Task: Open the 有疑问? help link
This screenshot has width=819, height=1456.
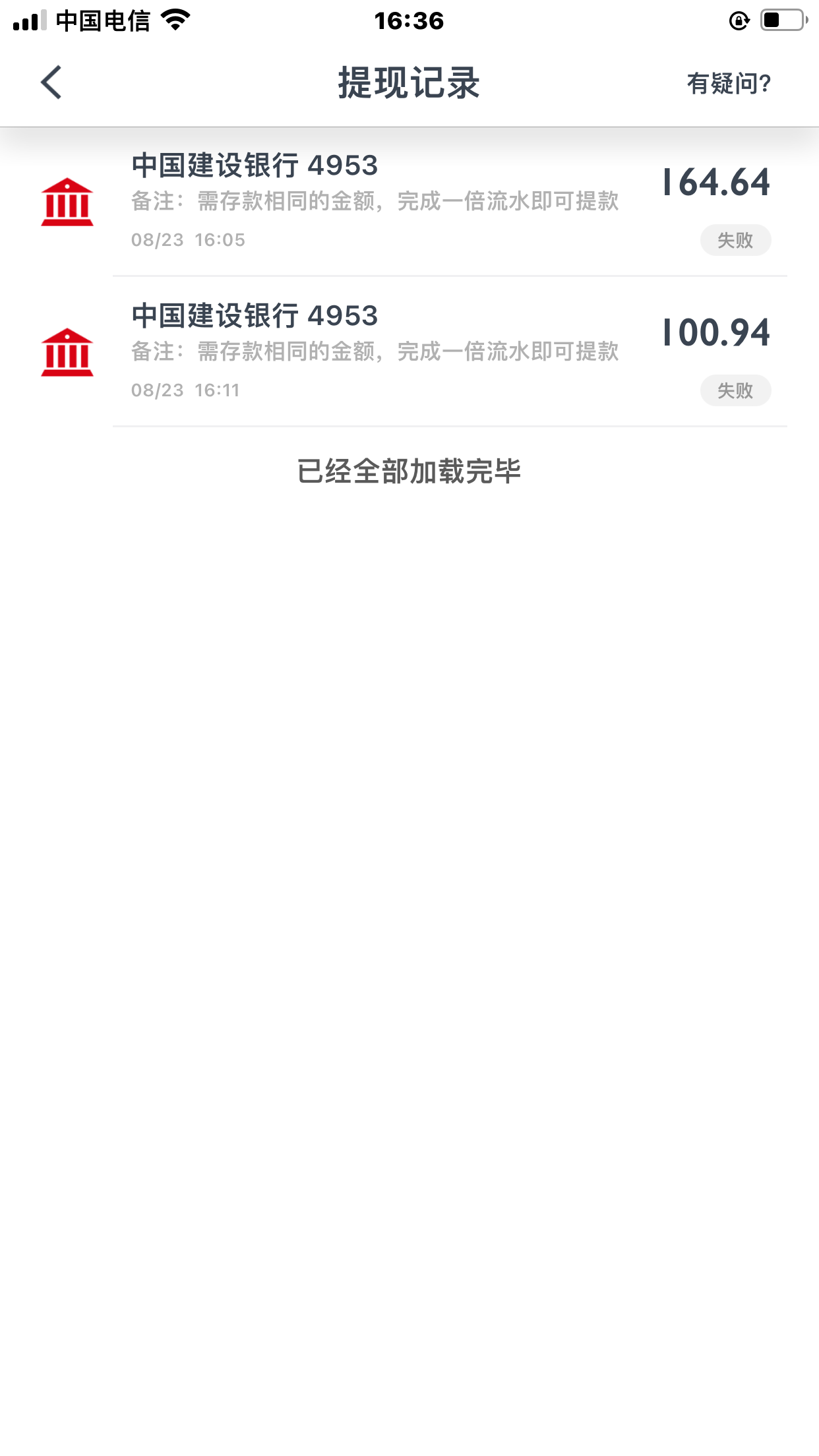Action: [728, 84]
